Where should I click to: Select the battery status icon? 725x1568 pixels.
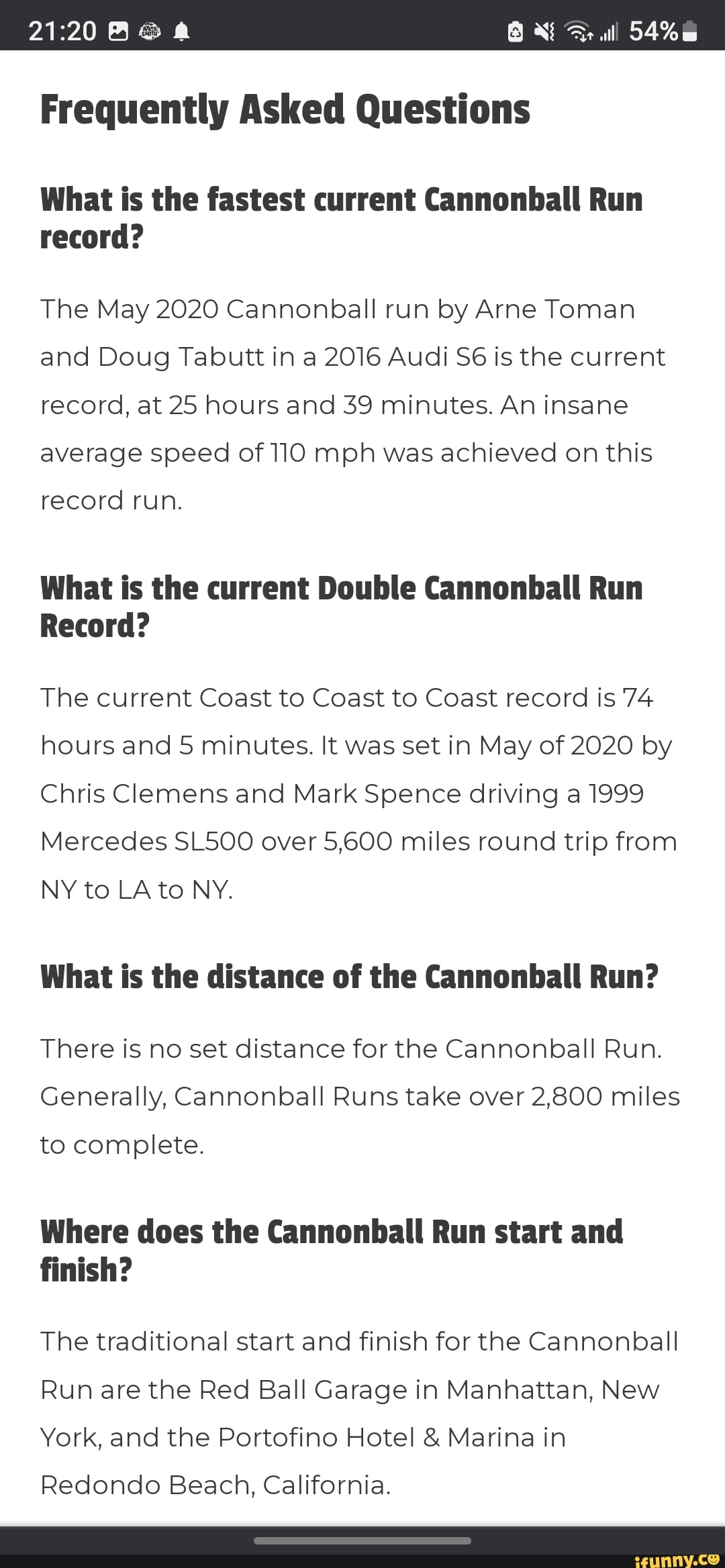pos(689,30)
